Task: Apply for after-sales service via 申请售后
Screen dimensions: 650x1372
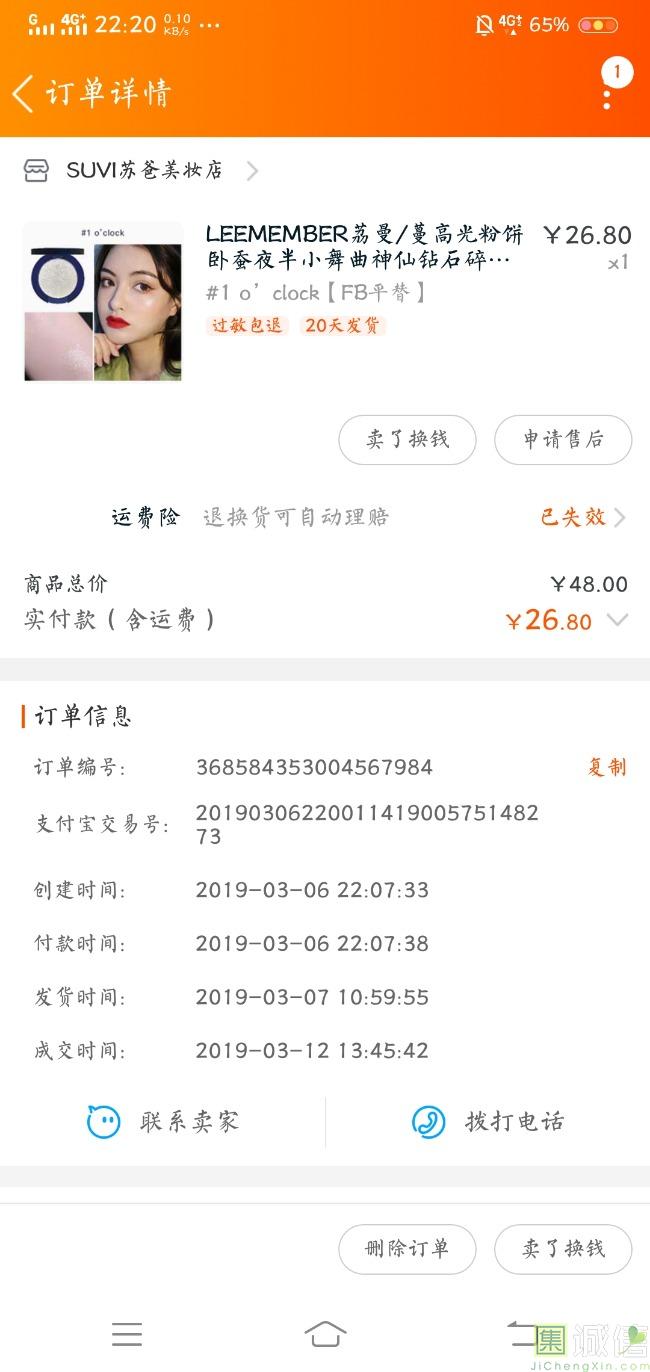Action: pyautogui.click(x=563, y=440)
